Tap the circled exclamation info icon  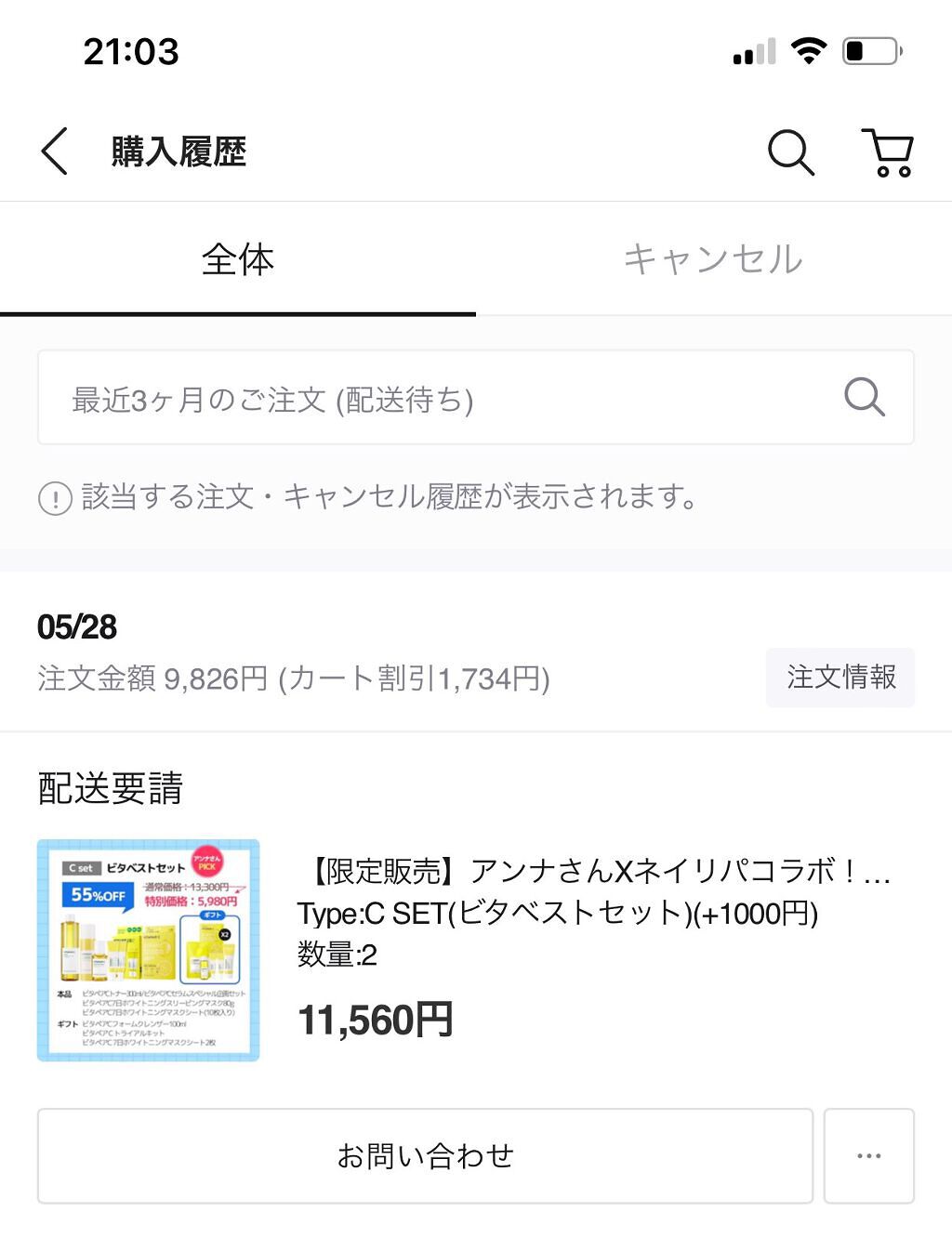click(x=54, y=499)
